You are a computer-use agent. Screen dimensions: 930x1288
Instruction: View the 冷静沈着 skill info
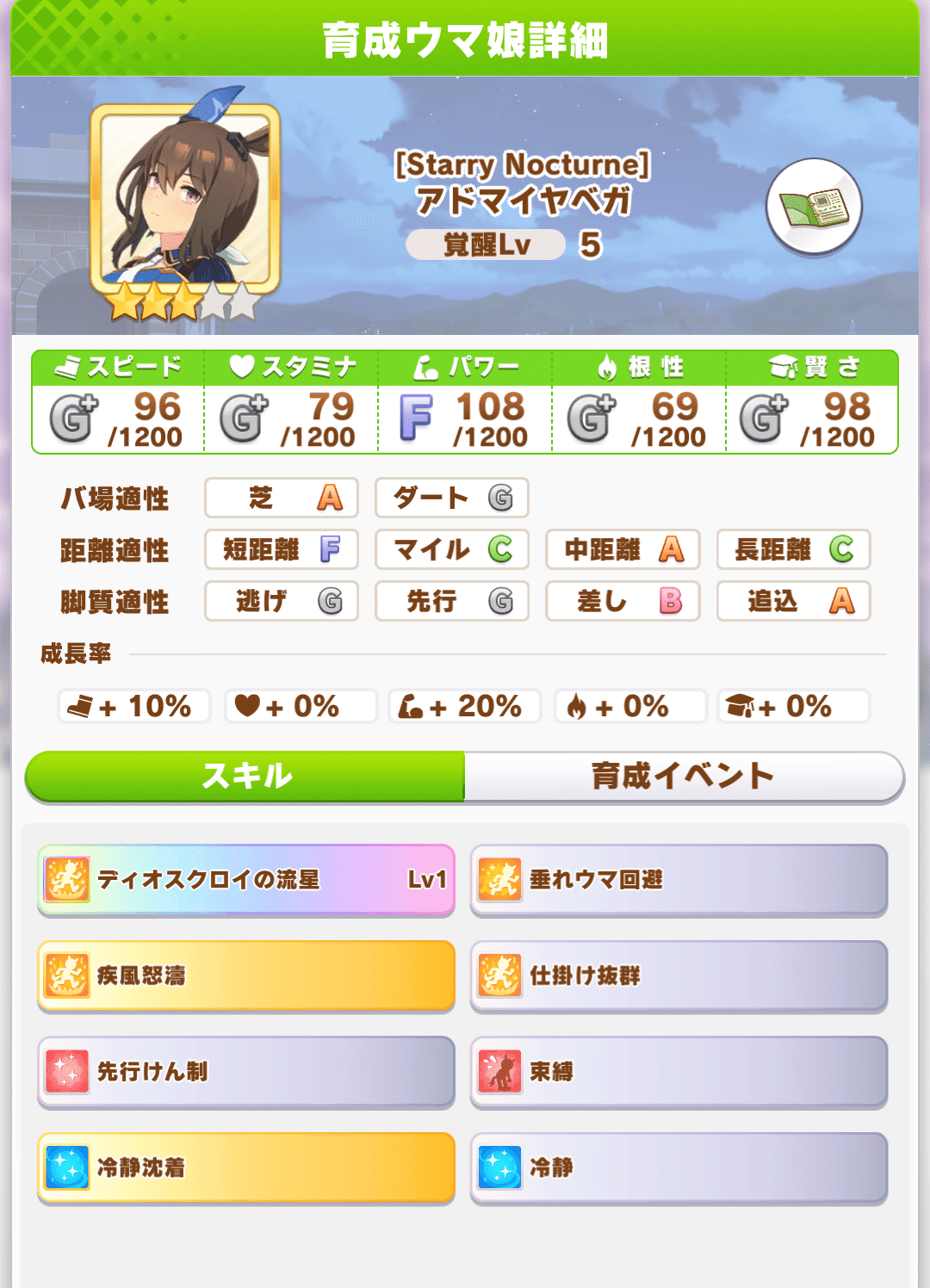click(x=246, y=1167)
